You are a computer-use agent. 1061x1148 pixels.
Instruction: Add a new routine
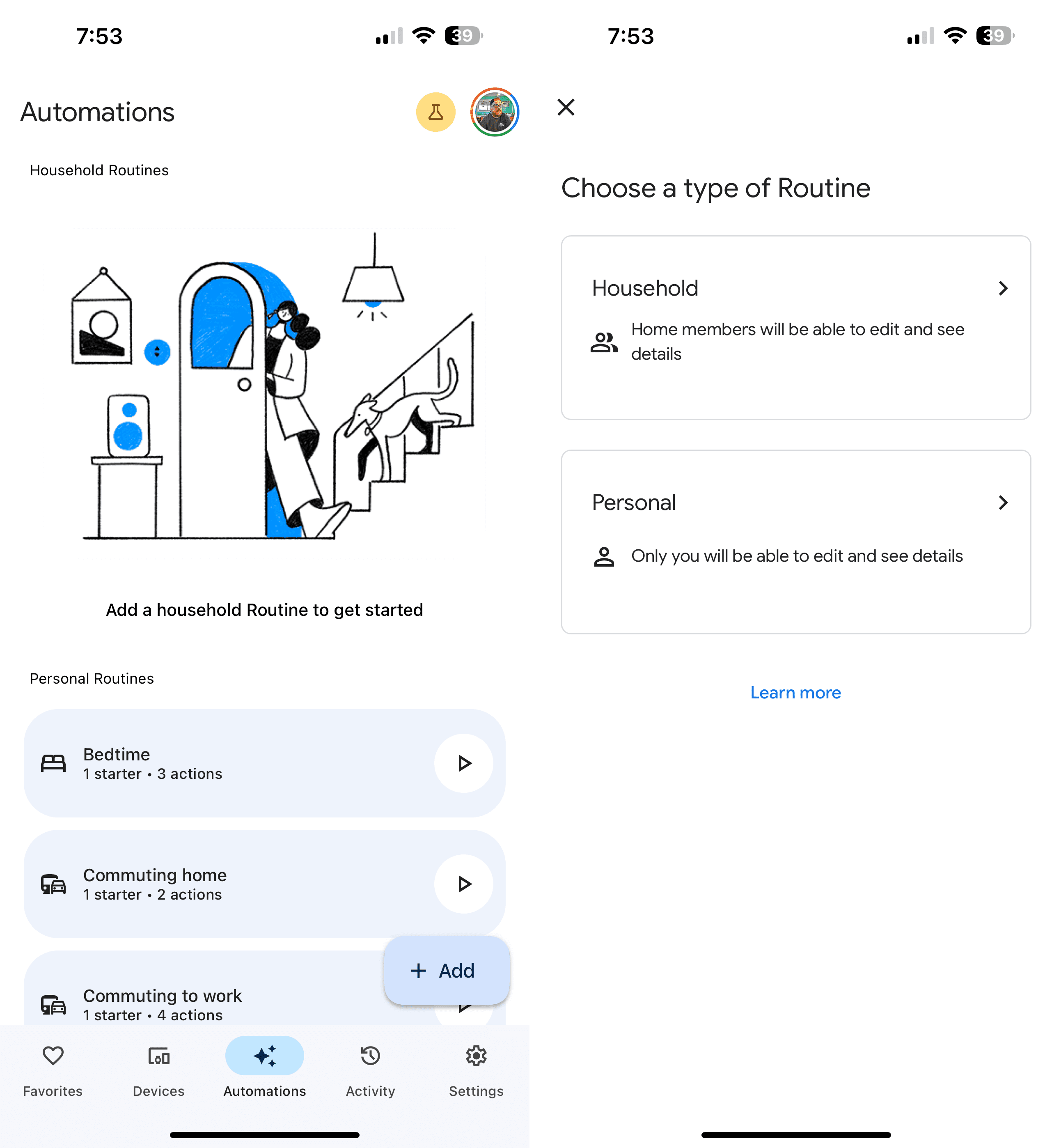pos(447,971)
